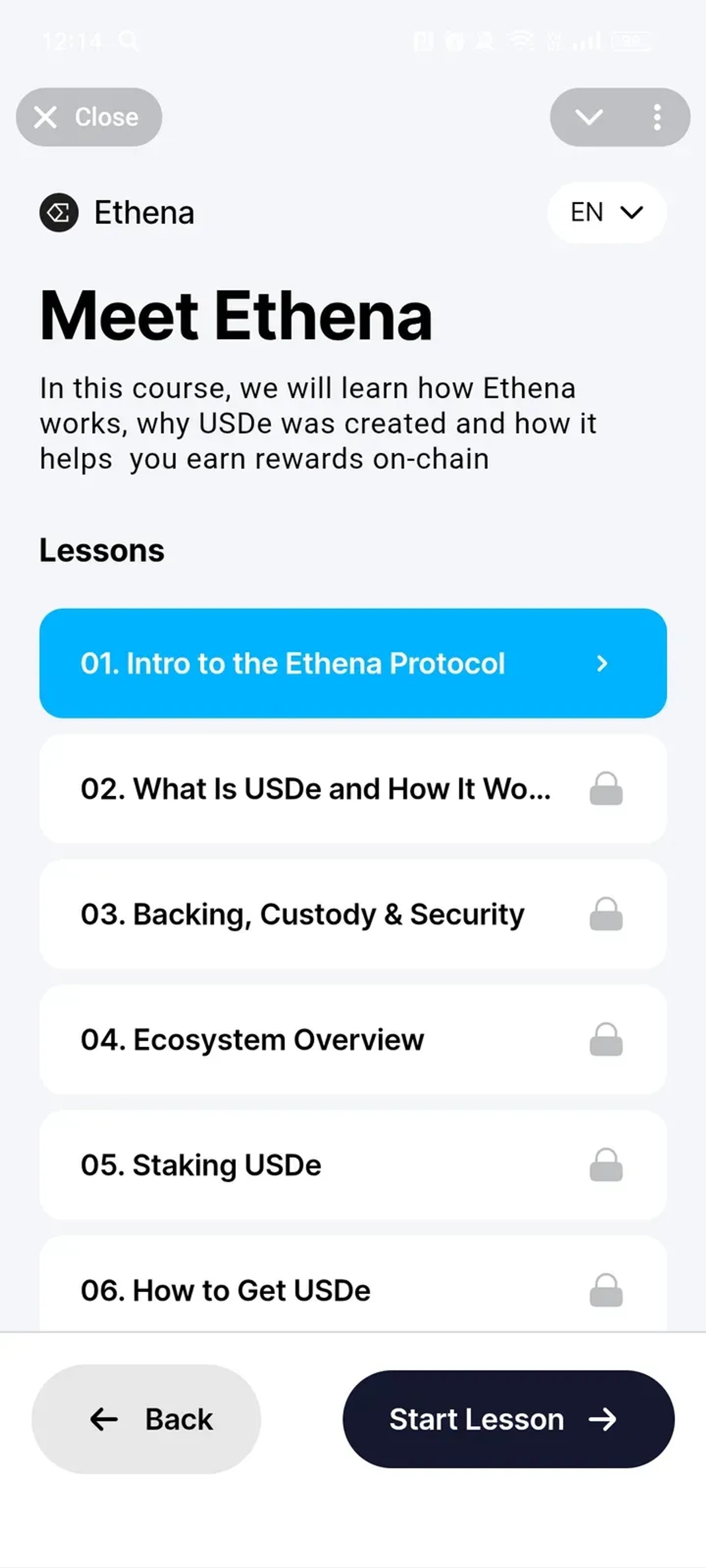Click the Ethena logo icon
Viewport: 706px width, 1568px height.
tap(60, 213)
